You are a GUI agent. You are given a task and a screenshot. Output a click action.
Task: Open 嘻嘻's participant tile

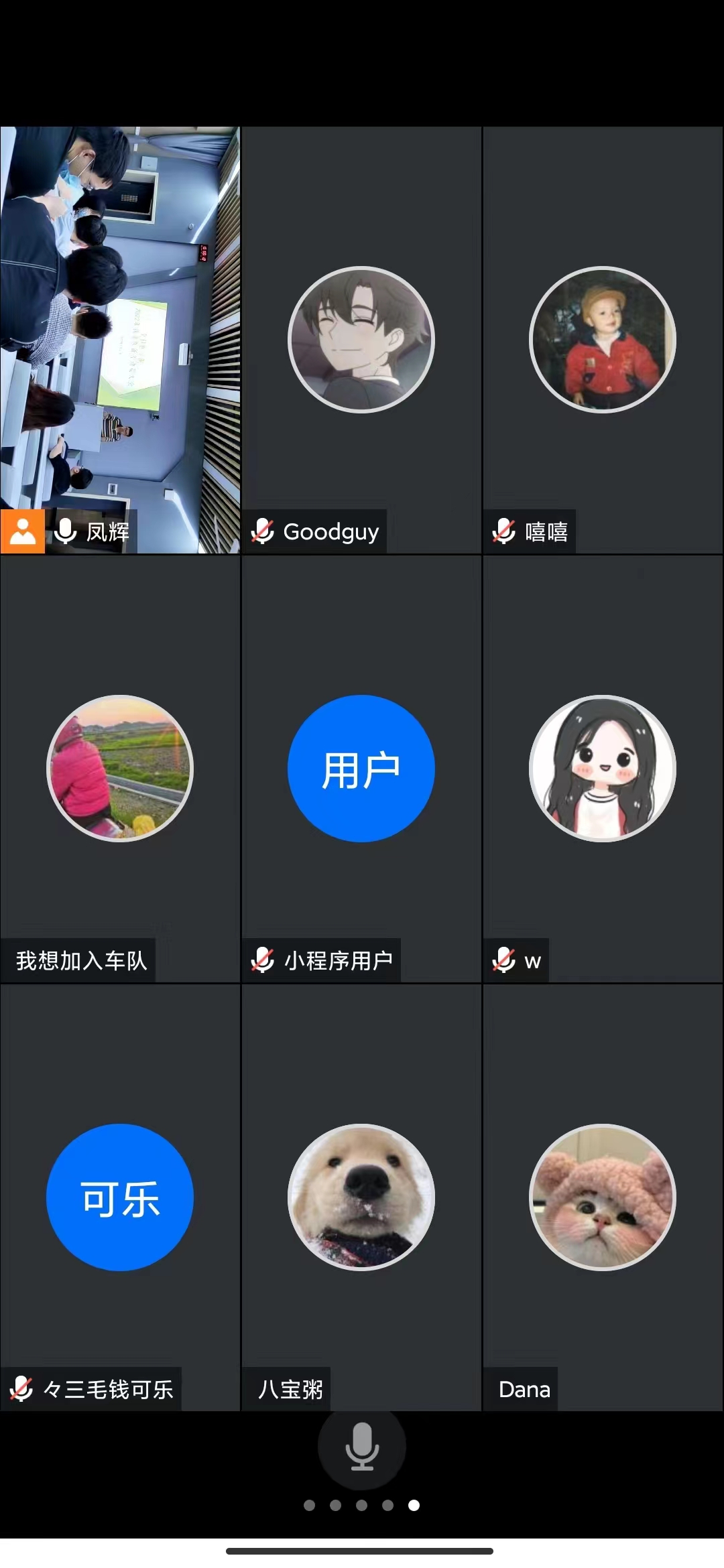[x=603, y=340]
